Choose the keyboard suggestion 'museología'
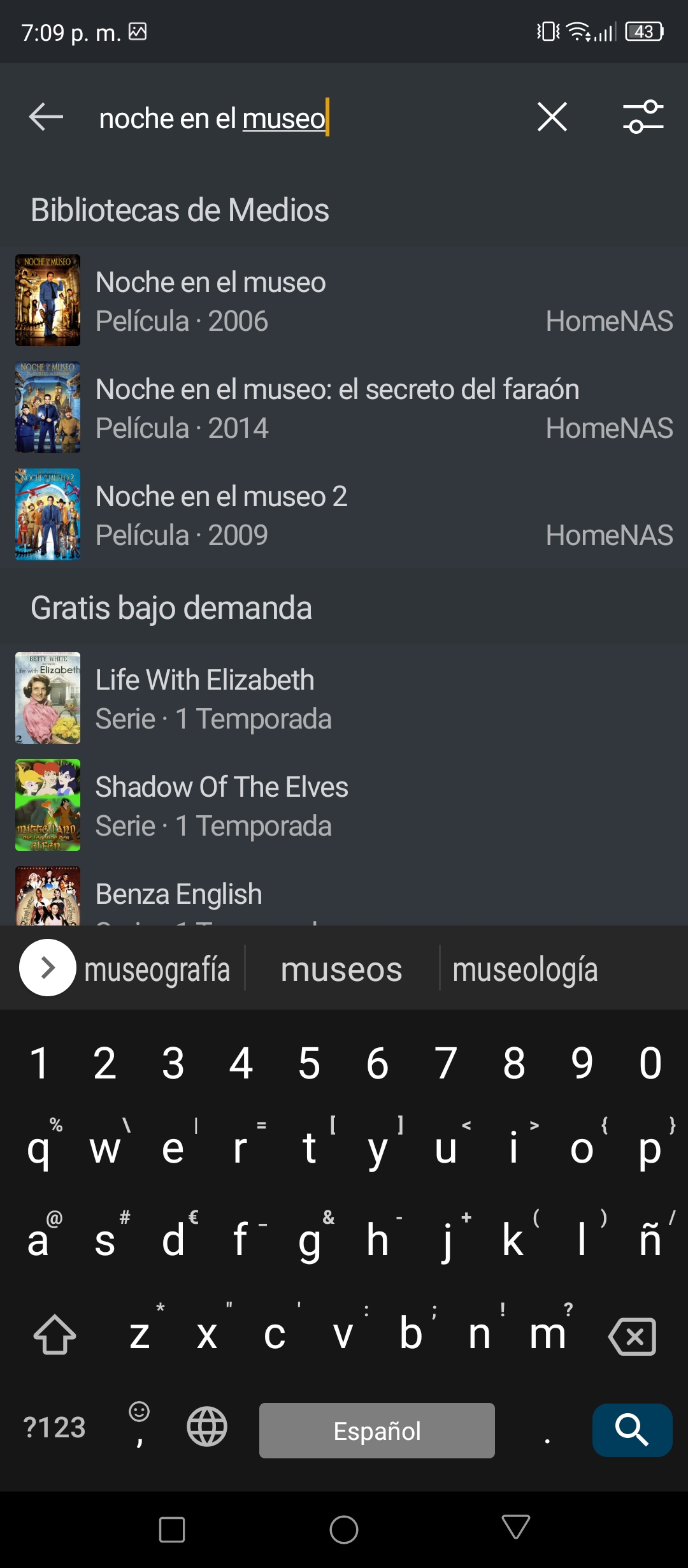 click(525, 969)
